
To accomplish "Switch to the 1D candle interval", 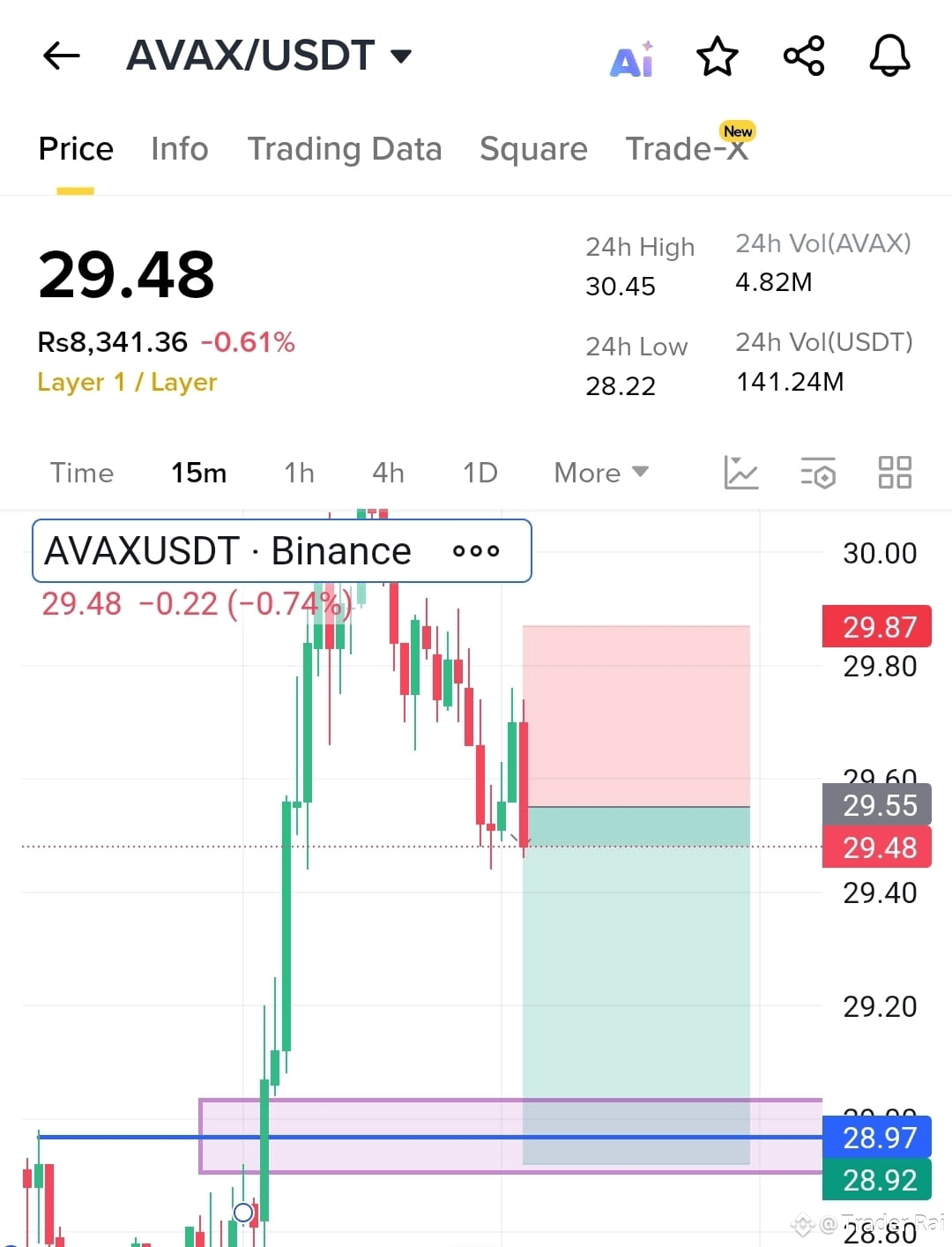I will click(x=480, y=473).
